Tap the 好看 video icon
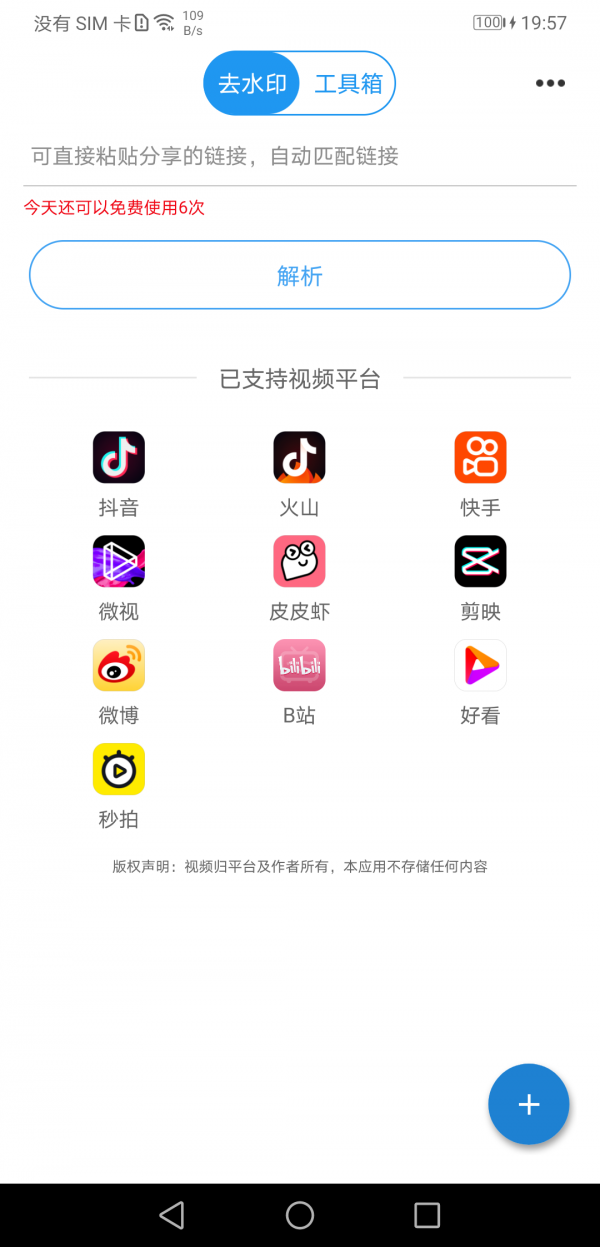The image size is (600, 1247). [x=480, y=666]
